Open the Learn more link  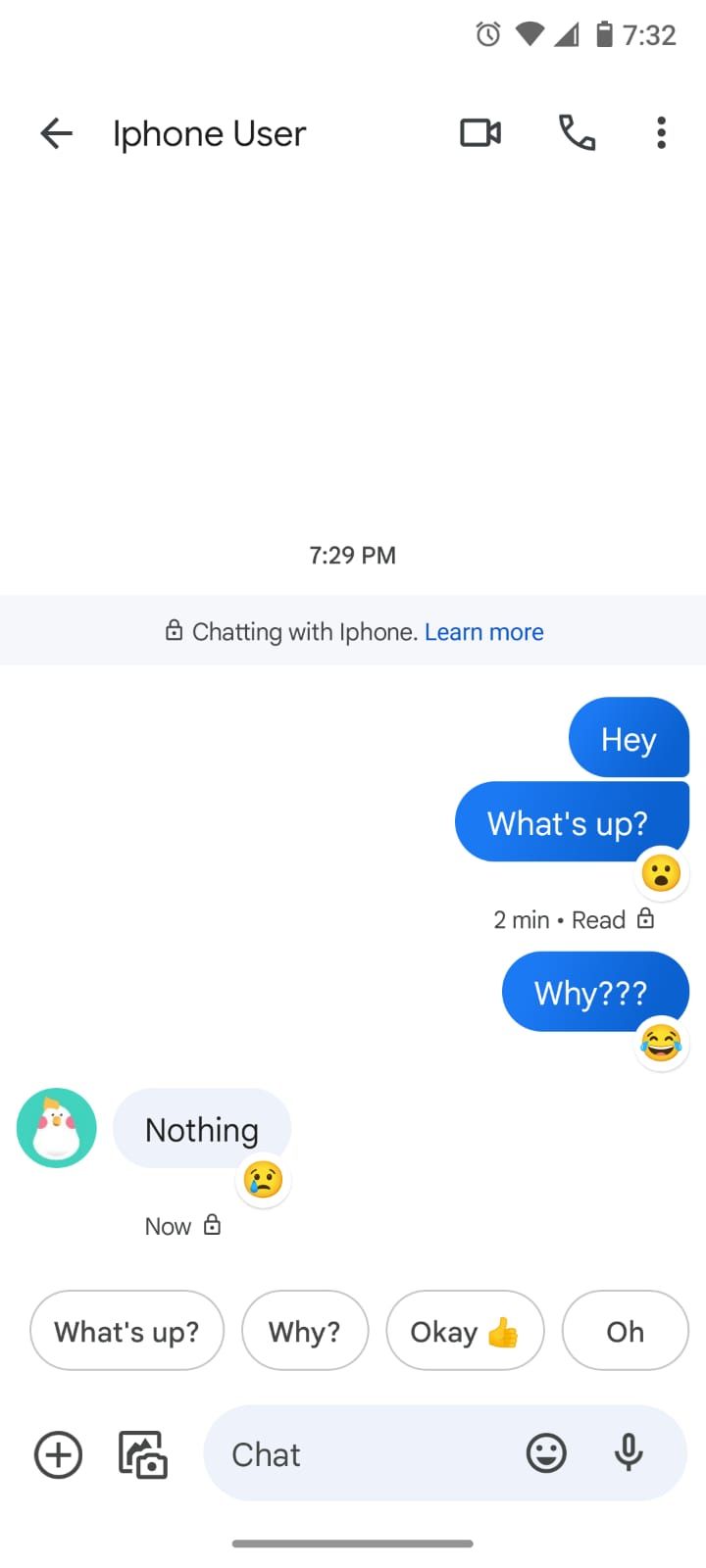[x=484, y=632]
